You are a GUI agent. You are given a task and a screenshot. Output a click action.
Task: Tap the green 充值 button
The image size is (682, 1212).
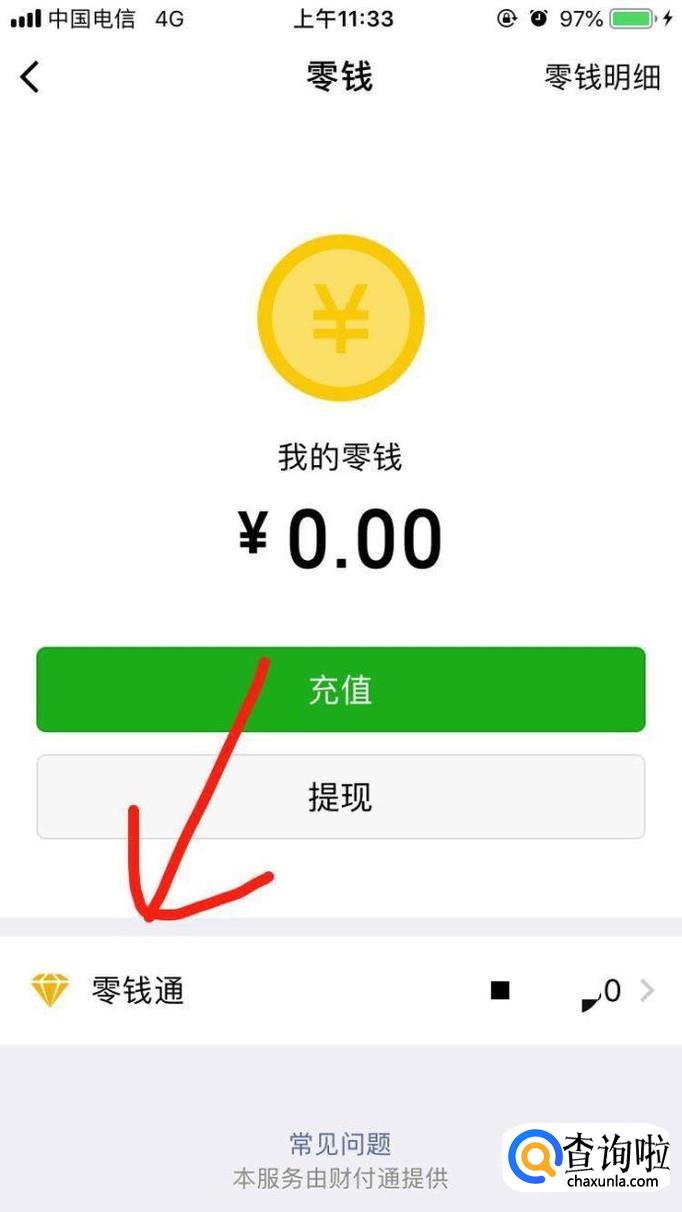click(x=340, y=690)
